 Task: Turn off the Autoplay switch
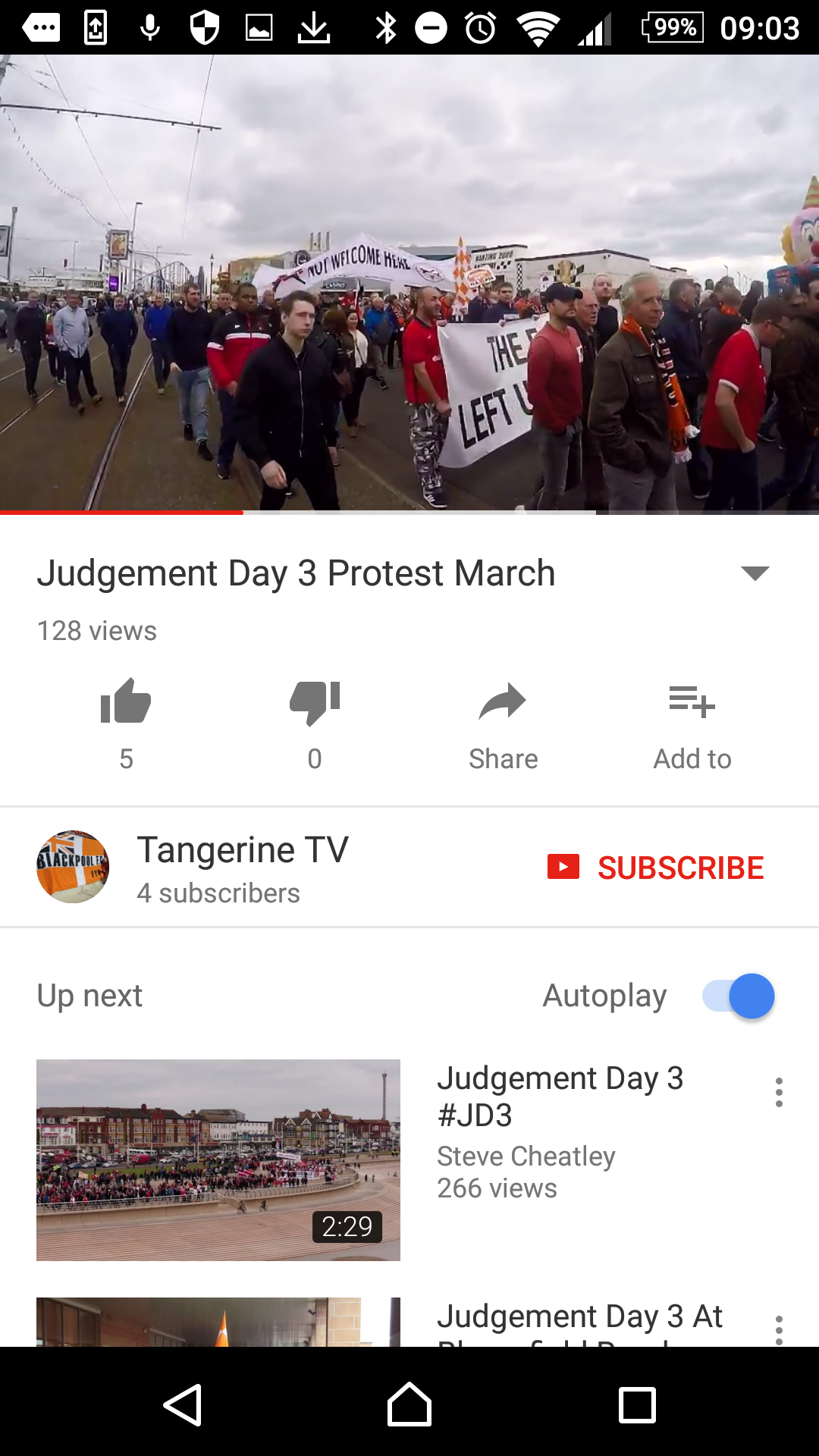tap(739, 996)
